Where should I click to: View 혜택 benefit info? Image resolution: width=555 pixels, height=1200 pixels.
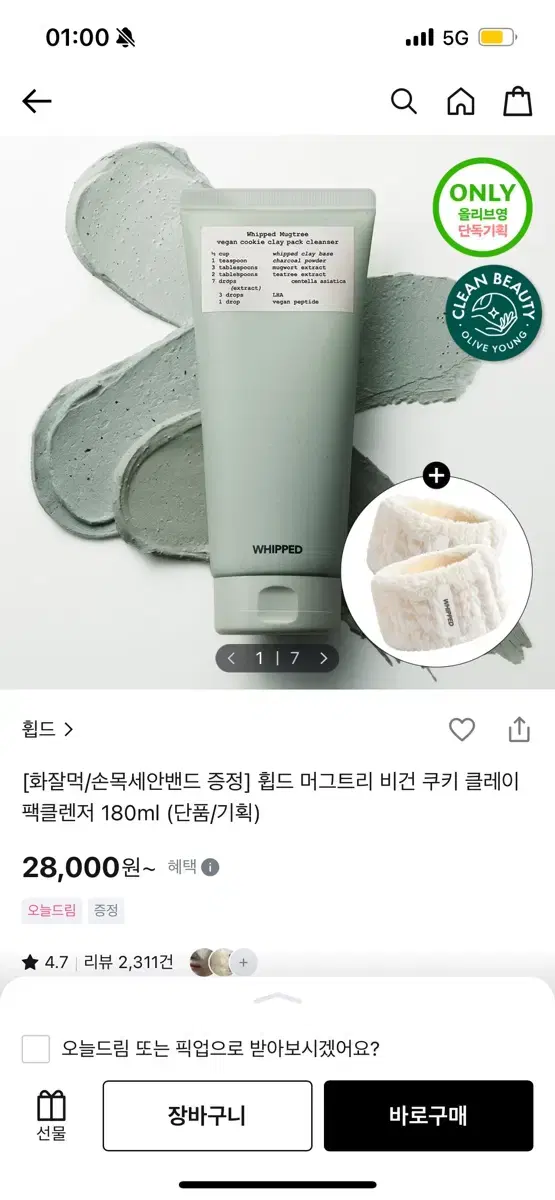193,867
